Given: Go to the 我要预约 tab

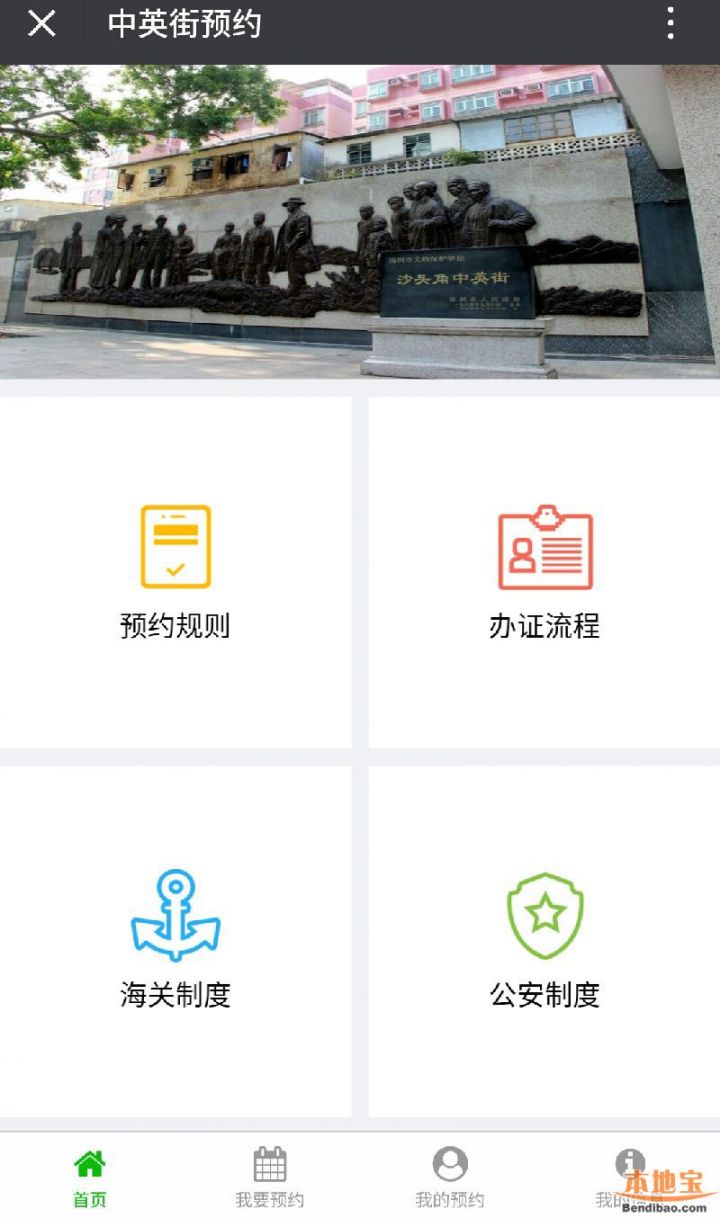Looking at the screenshot, I should [x=269, y=1177].
